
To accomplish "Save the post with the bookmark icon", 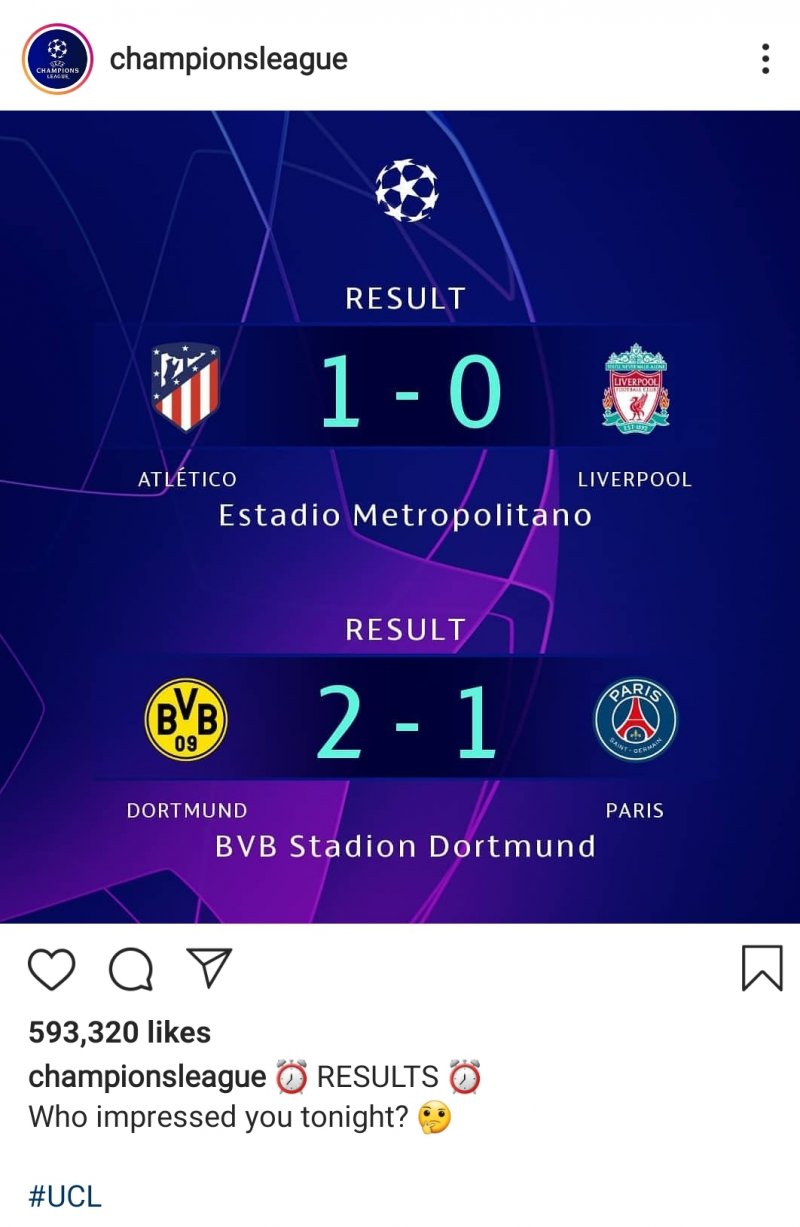I will [762, 968].
